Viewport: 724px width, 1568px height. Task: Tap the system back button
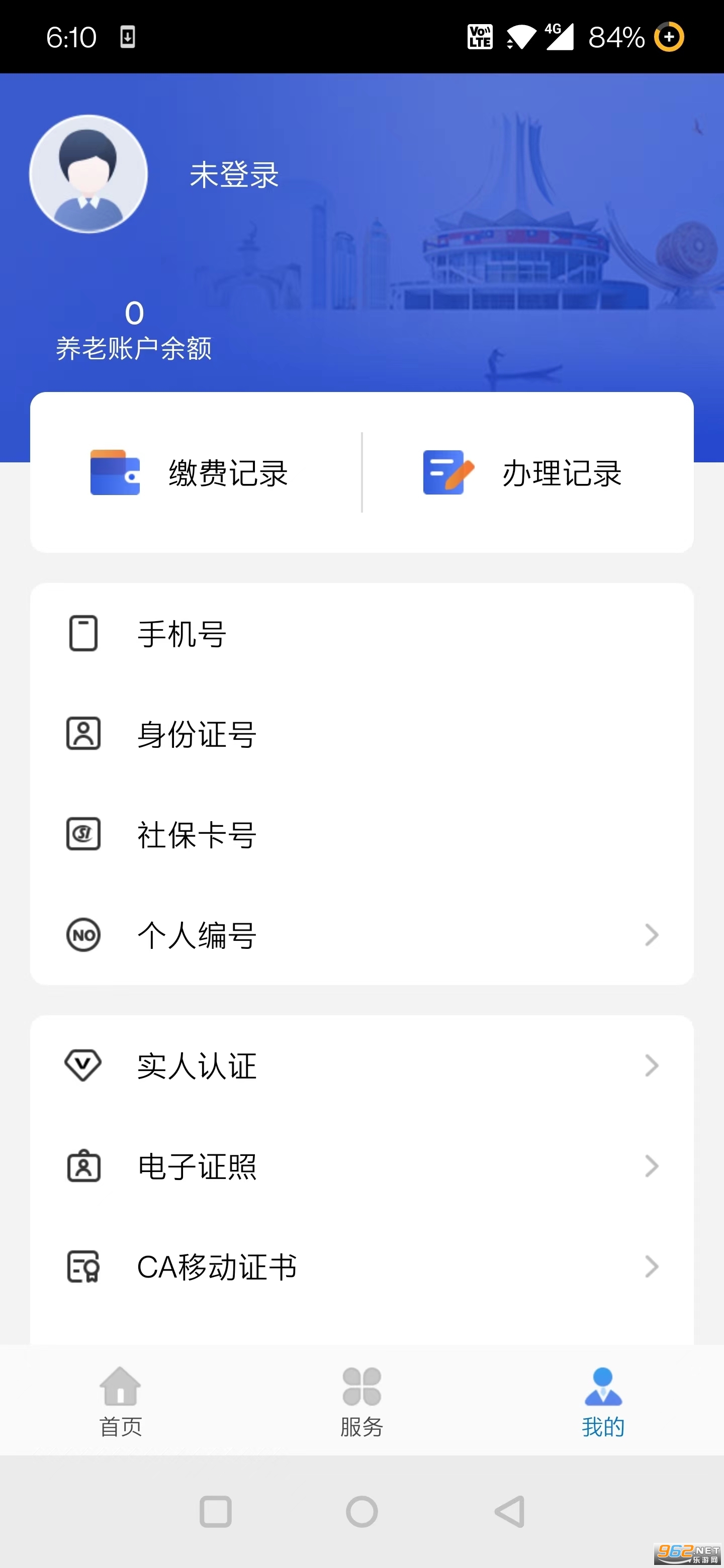pos(510,1511)
